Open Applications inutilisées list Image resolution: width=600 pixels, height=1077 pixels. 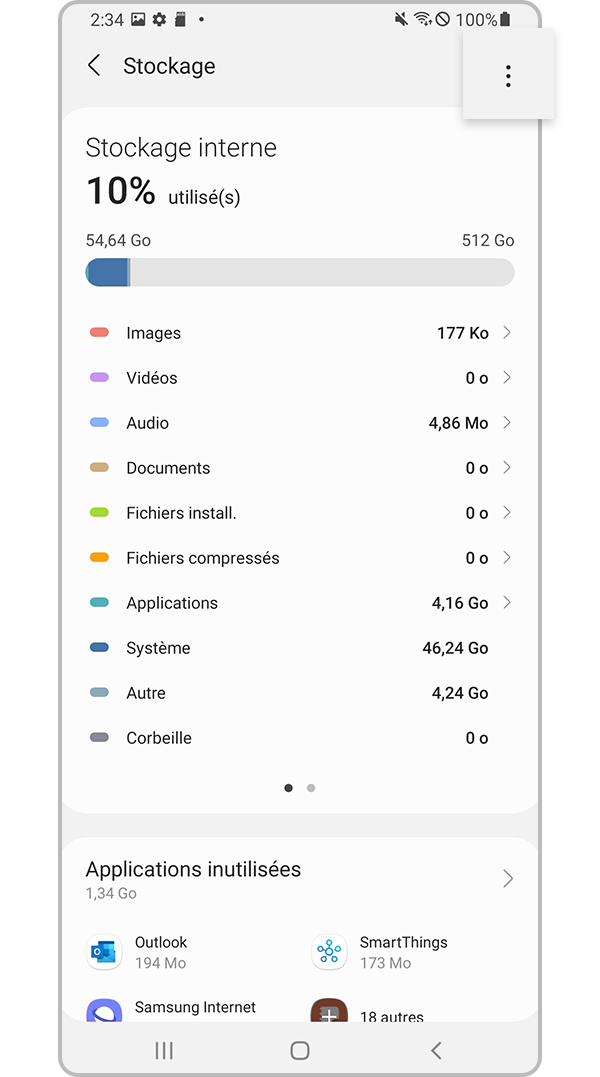[x=300, y=878]
